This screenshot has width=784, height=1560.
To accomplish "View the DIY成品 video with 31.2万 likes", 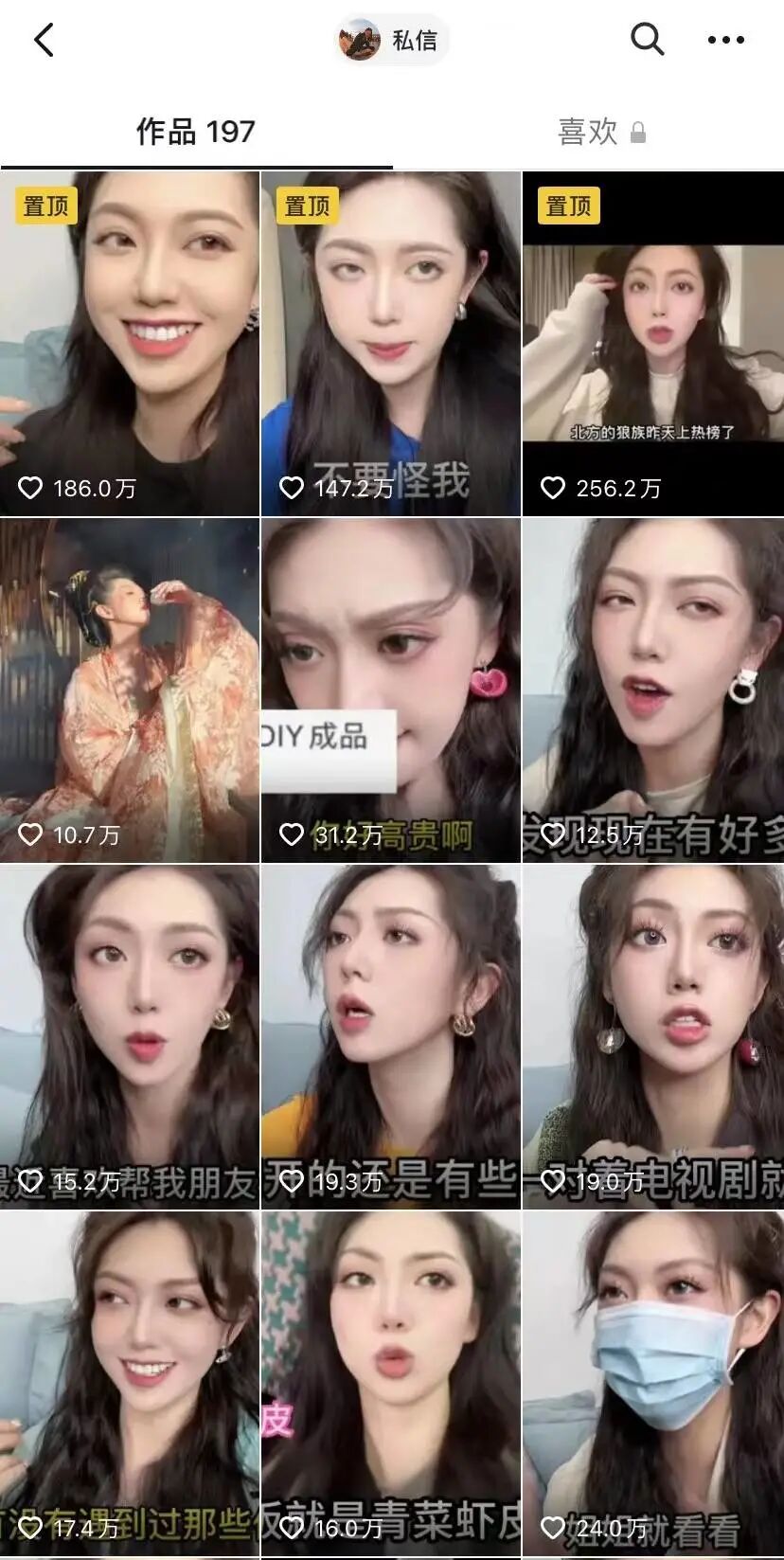I will coord(391,690).
